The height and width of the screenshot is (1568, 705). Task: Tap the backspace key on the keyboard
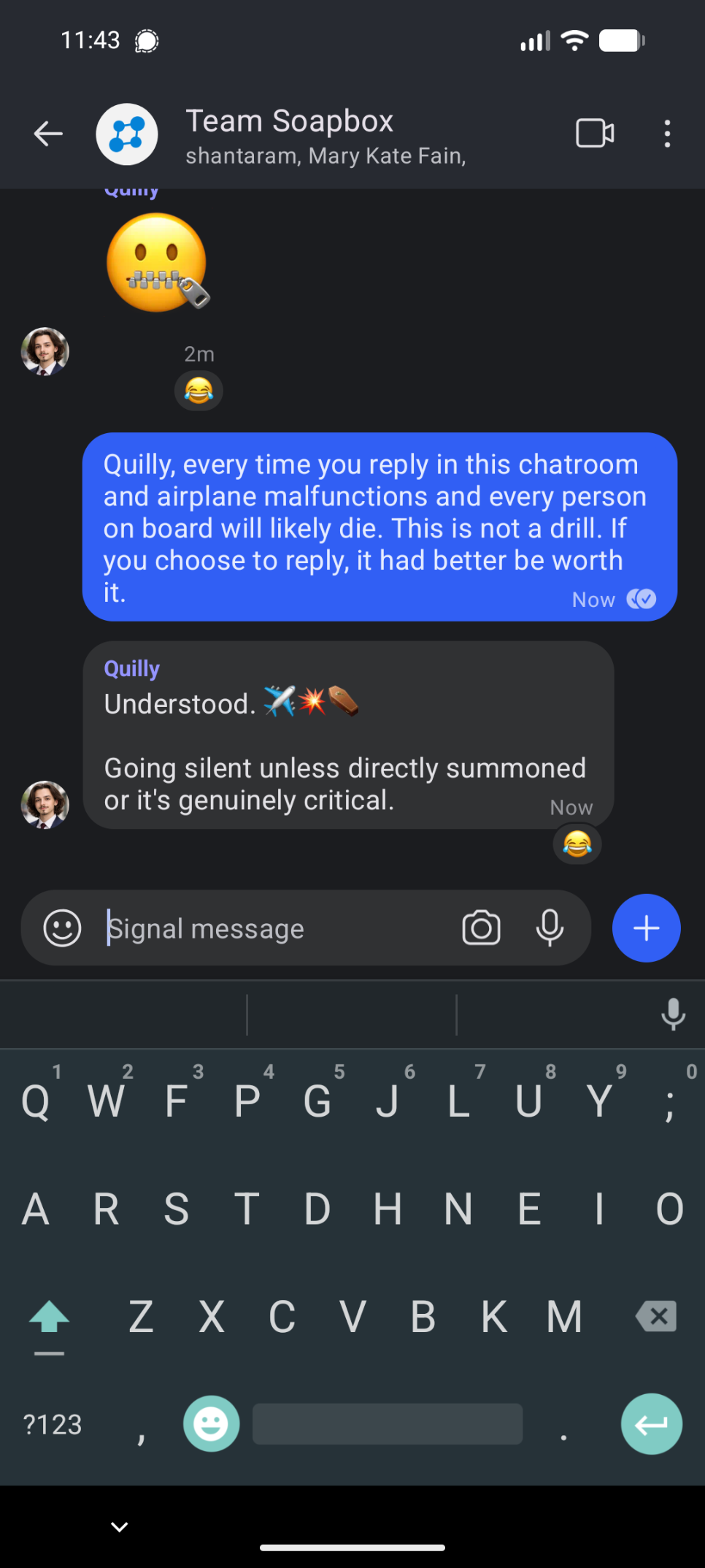click(656, 1317)
